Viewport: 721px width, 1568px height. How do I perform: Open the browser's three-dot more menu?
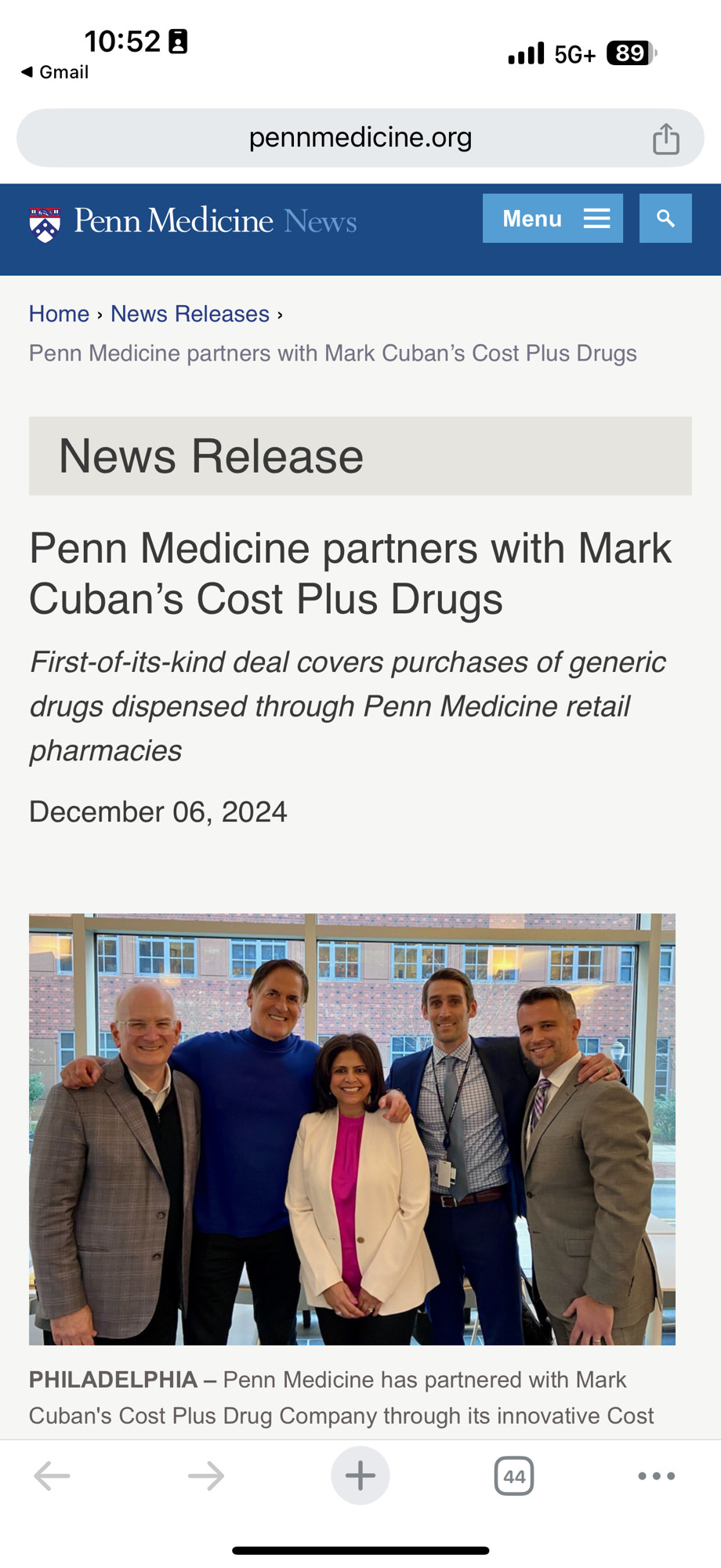[x=656, y=1475]
